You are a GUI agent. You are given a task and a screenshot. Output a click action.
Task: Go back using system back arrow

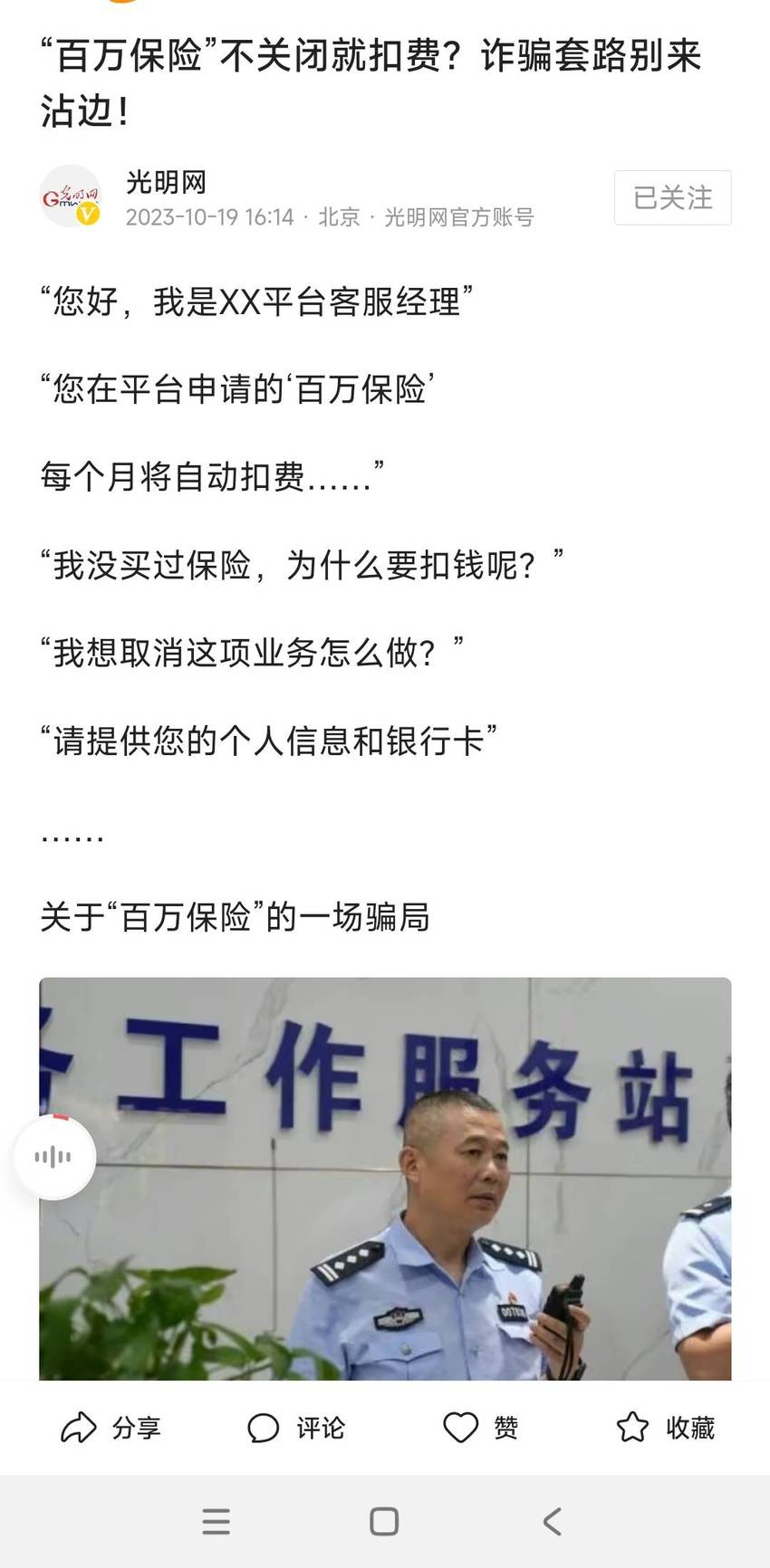coord(553,1521)
